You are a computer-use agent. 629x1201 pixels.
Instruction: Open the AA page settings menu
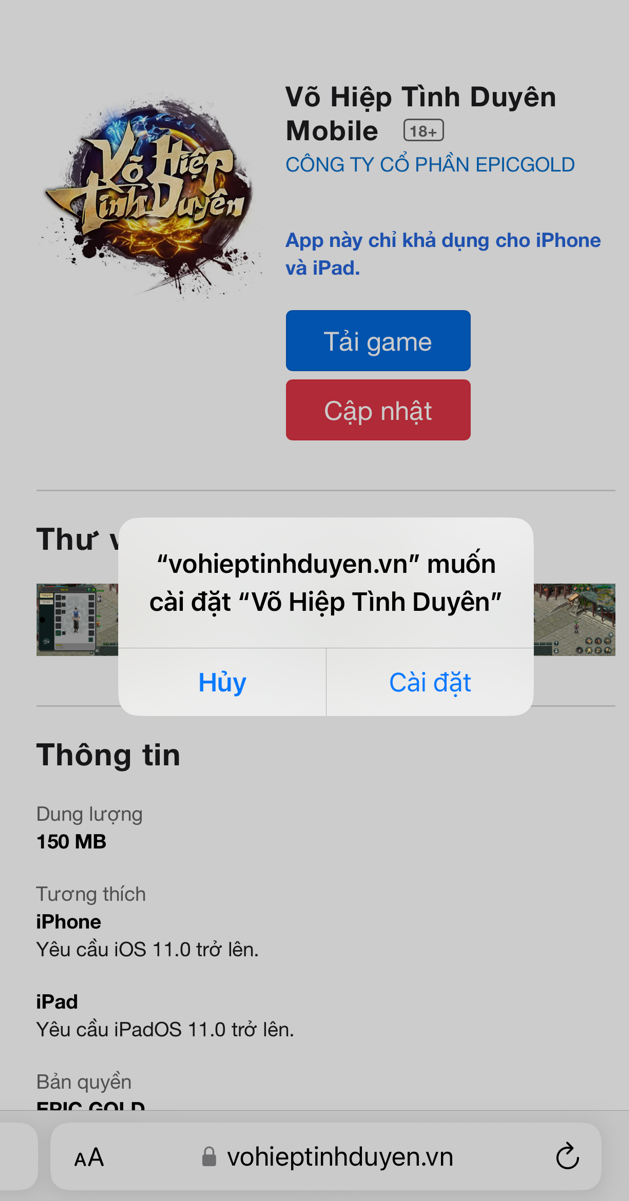[x=89, y=1157]
